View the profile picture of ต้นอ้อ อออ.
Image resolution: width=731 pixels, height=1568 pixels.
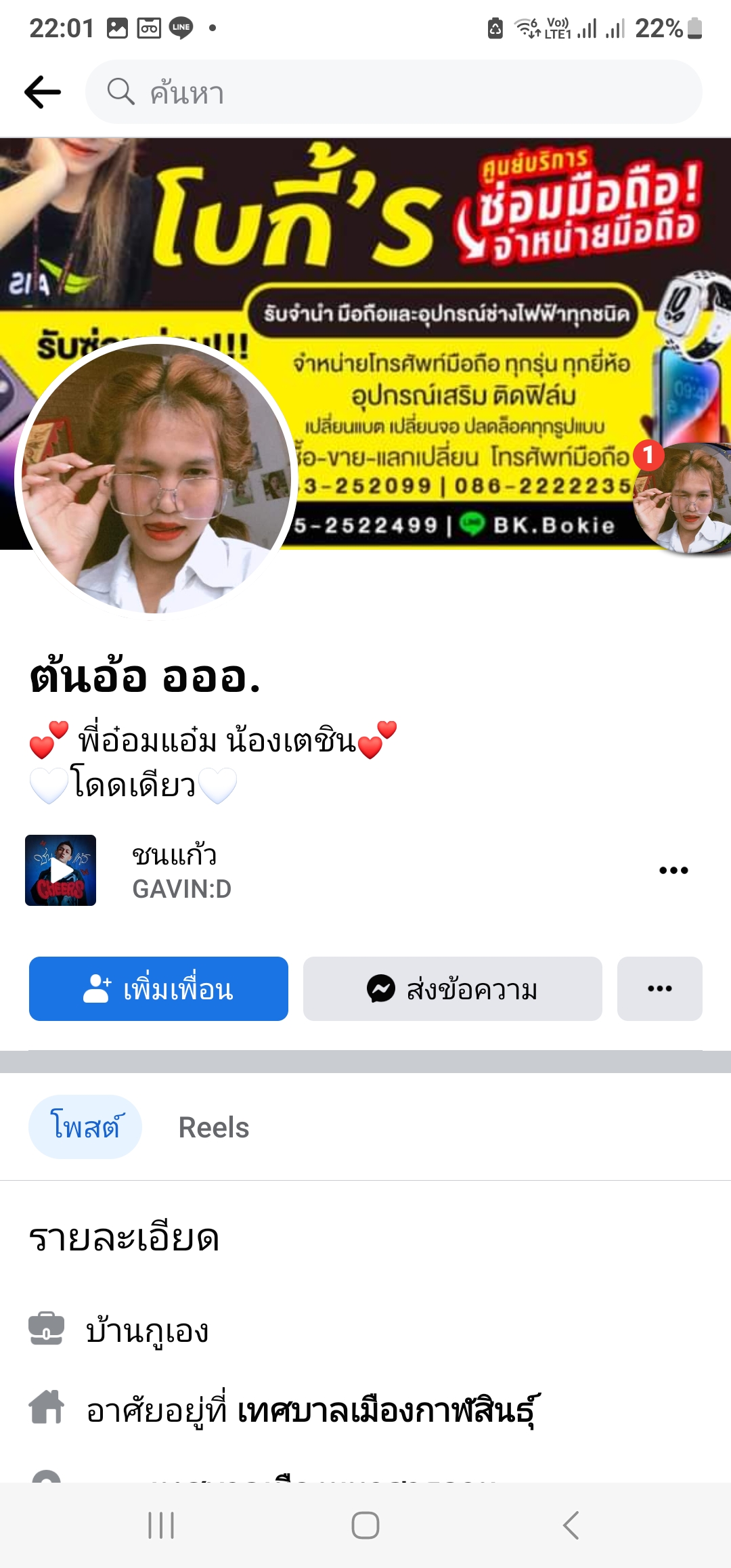(154, 477)
